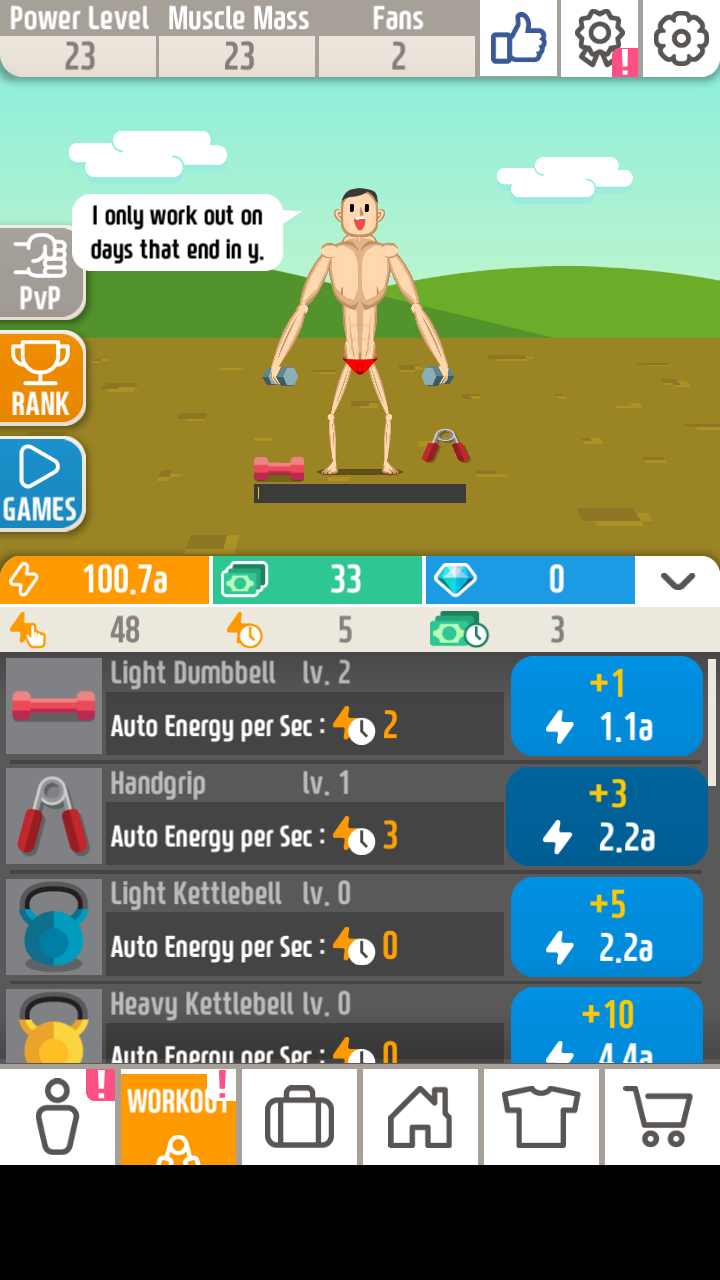The image size is (720, 1280).
Task: Open the settings gear
Action: tap(681, 38)
